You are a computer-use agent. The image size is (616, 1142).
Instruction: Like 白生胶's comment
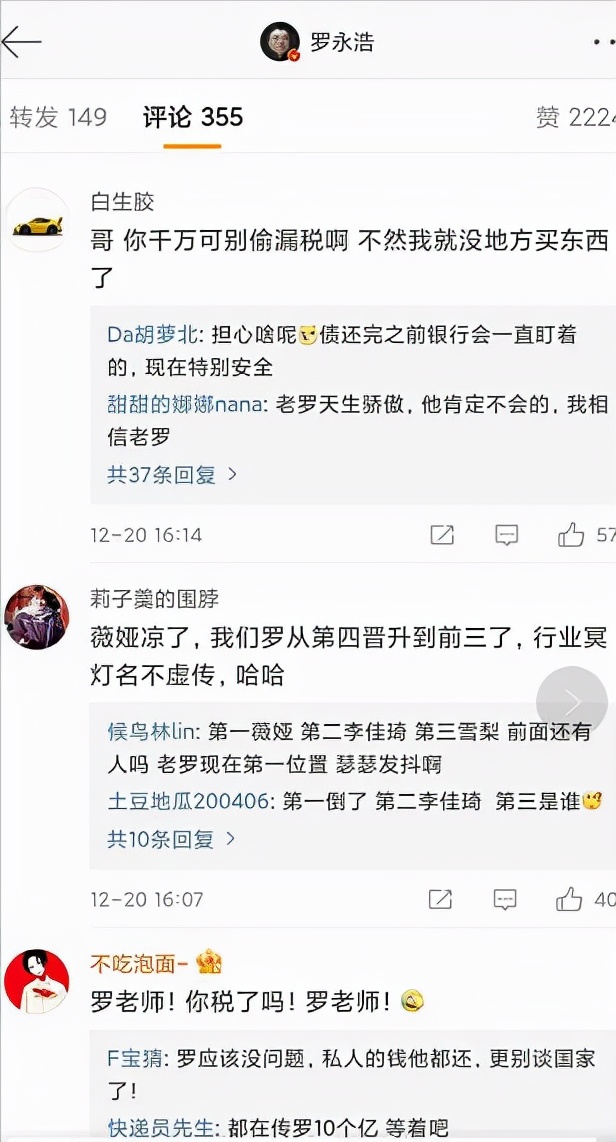(586, 535)
